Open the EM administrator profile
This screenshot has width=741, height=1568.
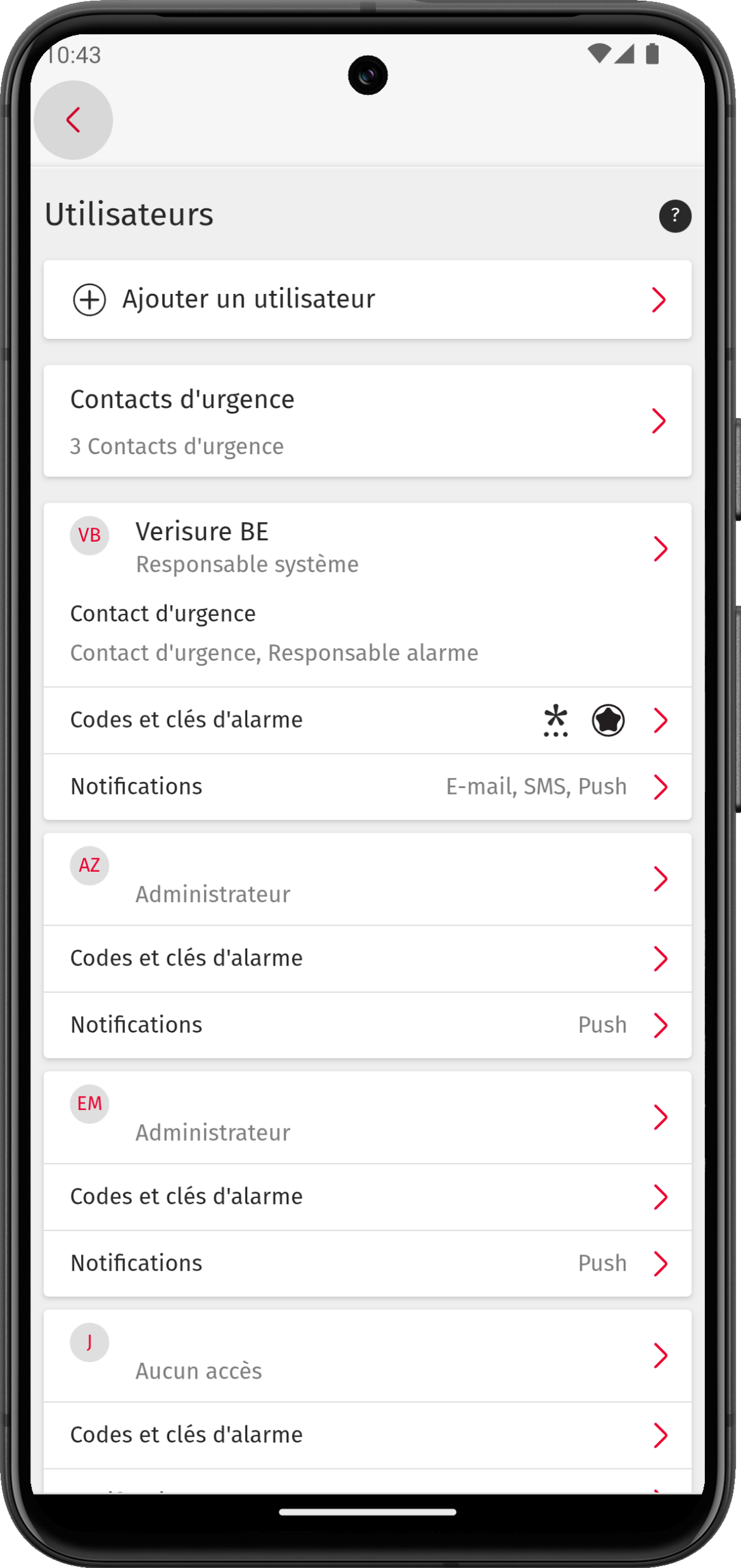(367, 1118)
